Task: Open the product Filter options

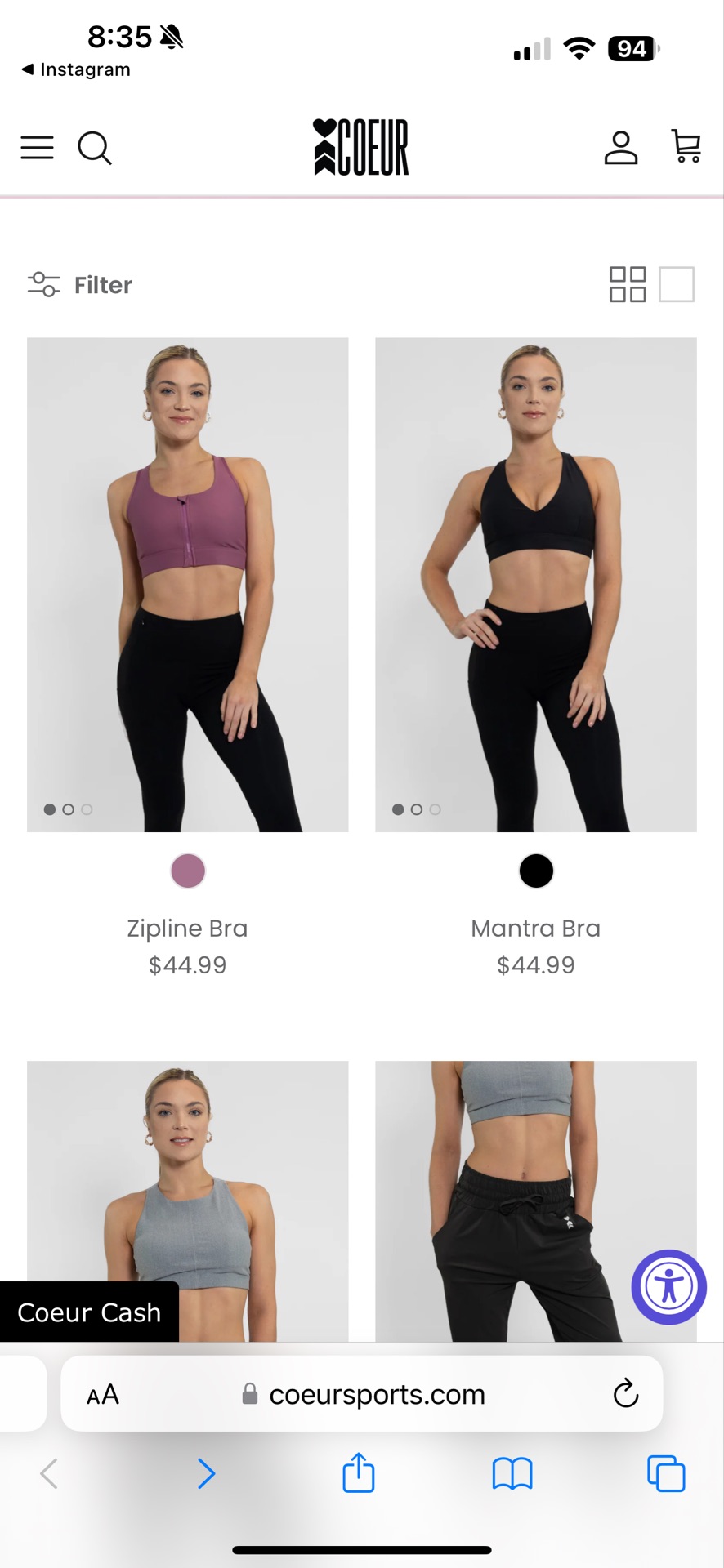Action: [80, 285]
